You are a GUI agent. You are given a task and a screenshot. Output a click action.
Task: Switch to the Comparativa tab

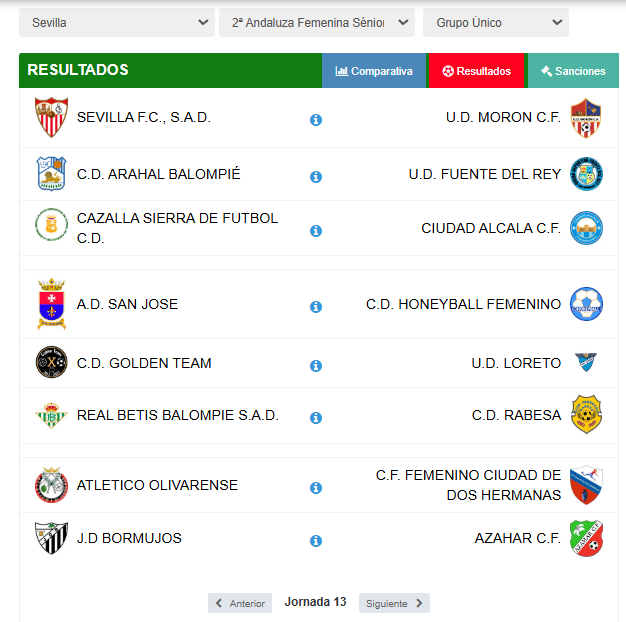374,71
